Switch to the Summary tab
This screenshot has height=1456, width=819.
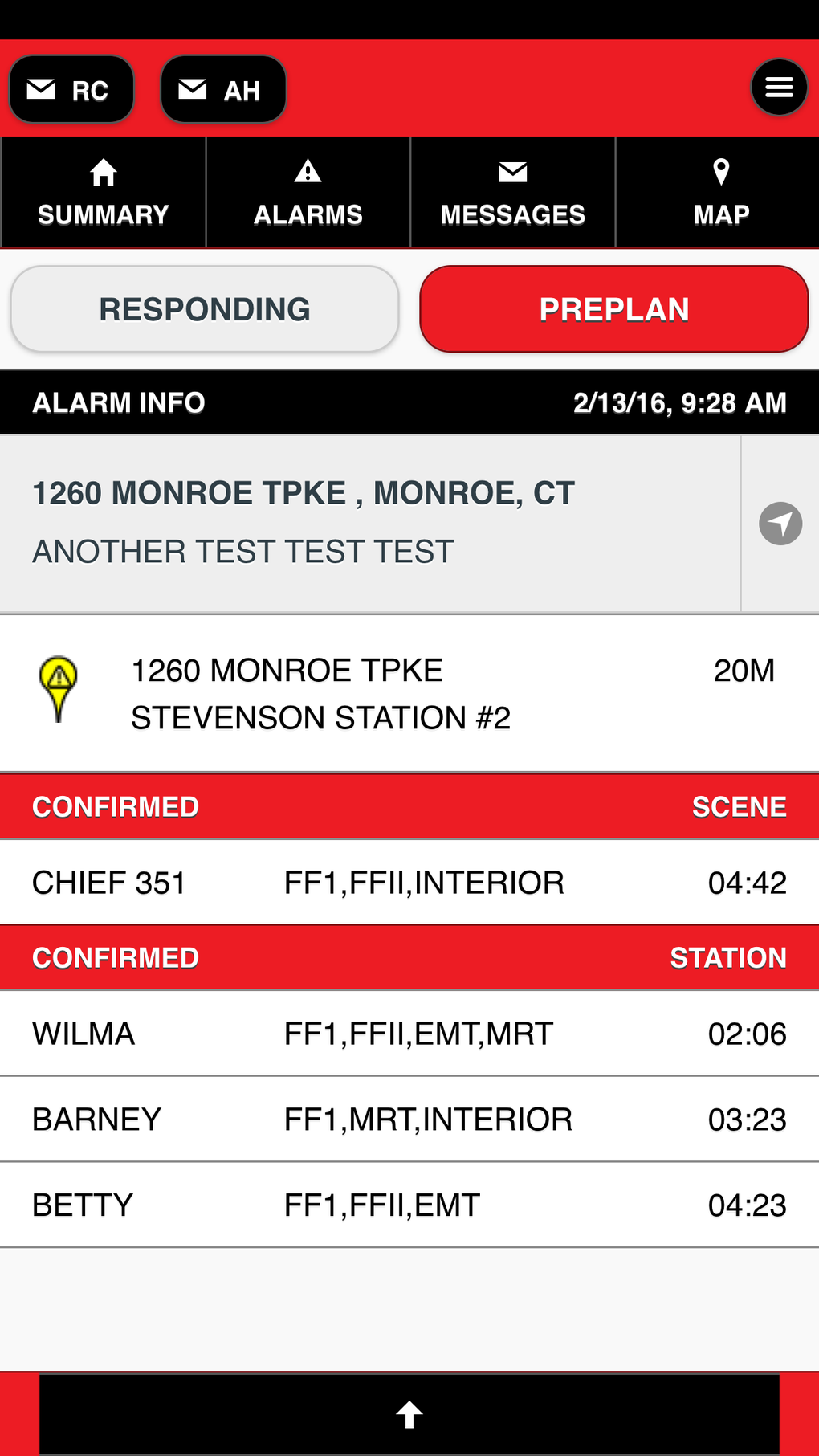(104, 193)
